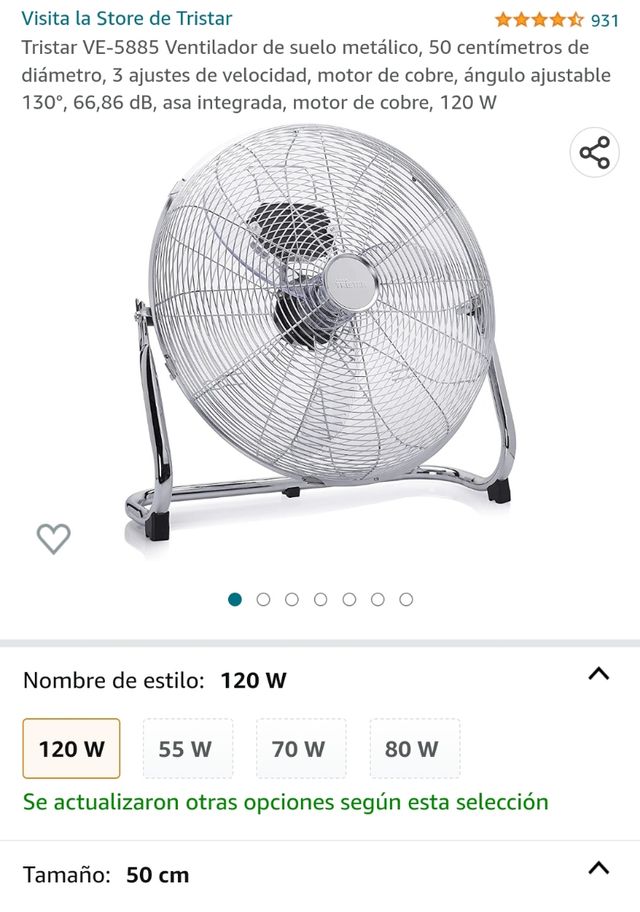Collapse the Tamaño section
Image resolution: width=640 pixels, height=912 pixels.
598,868
